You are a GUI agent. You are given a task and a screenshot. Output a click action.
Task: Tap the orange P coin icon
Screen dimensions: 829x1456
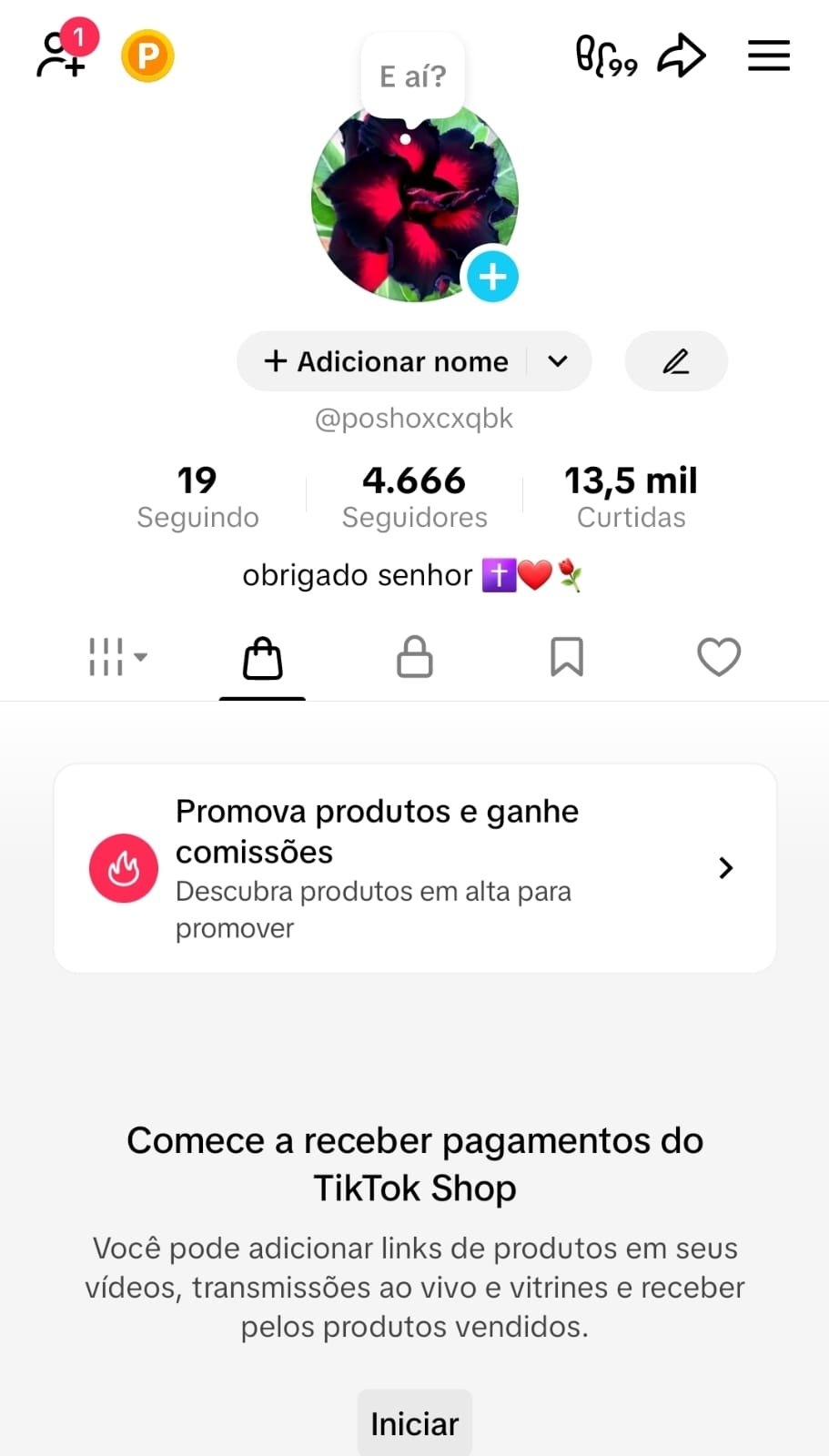pyautogui.click(x=147, y=56)
